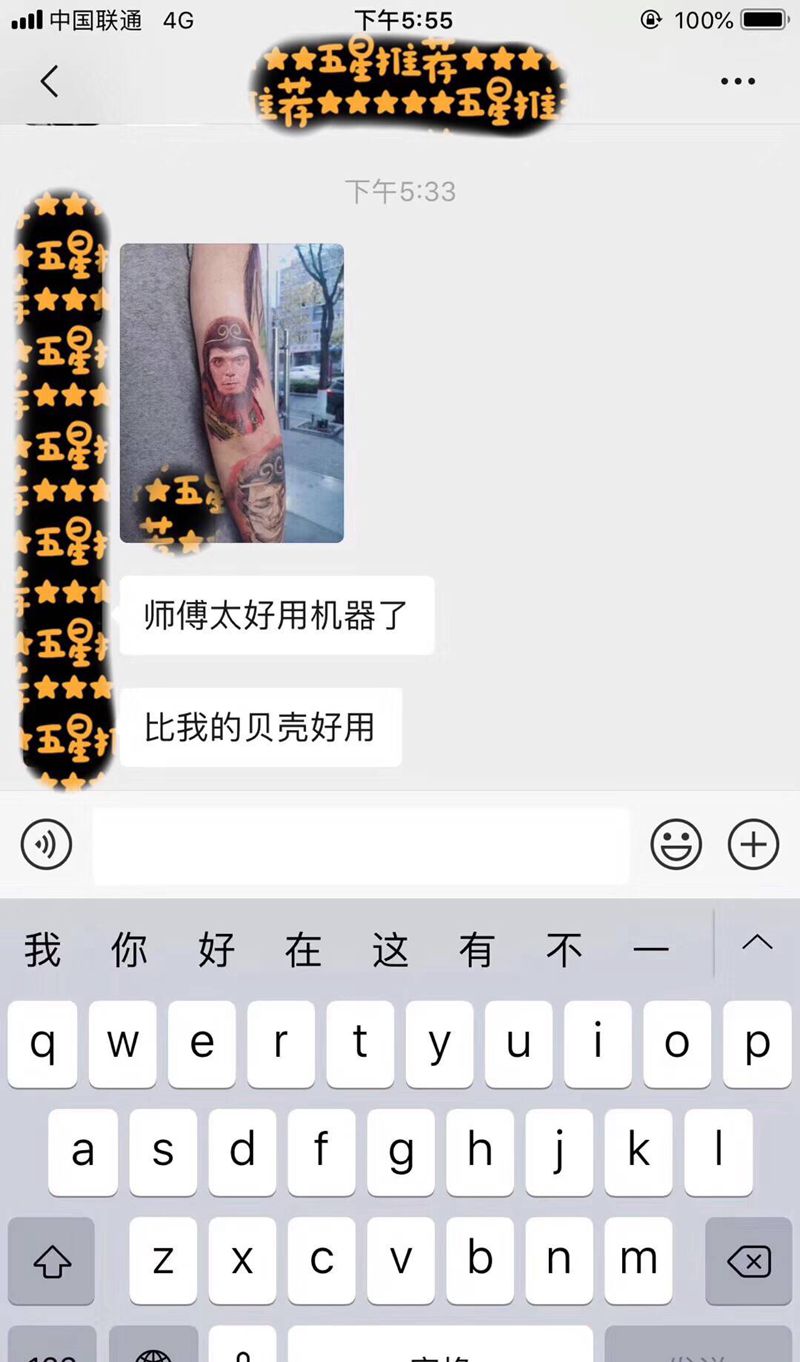Select the candidate word 我
Screen dimensions: 800x1362
[43, 949]
